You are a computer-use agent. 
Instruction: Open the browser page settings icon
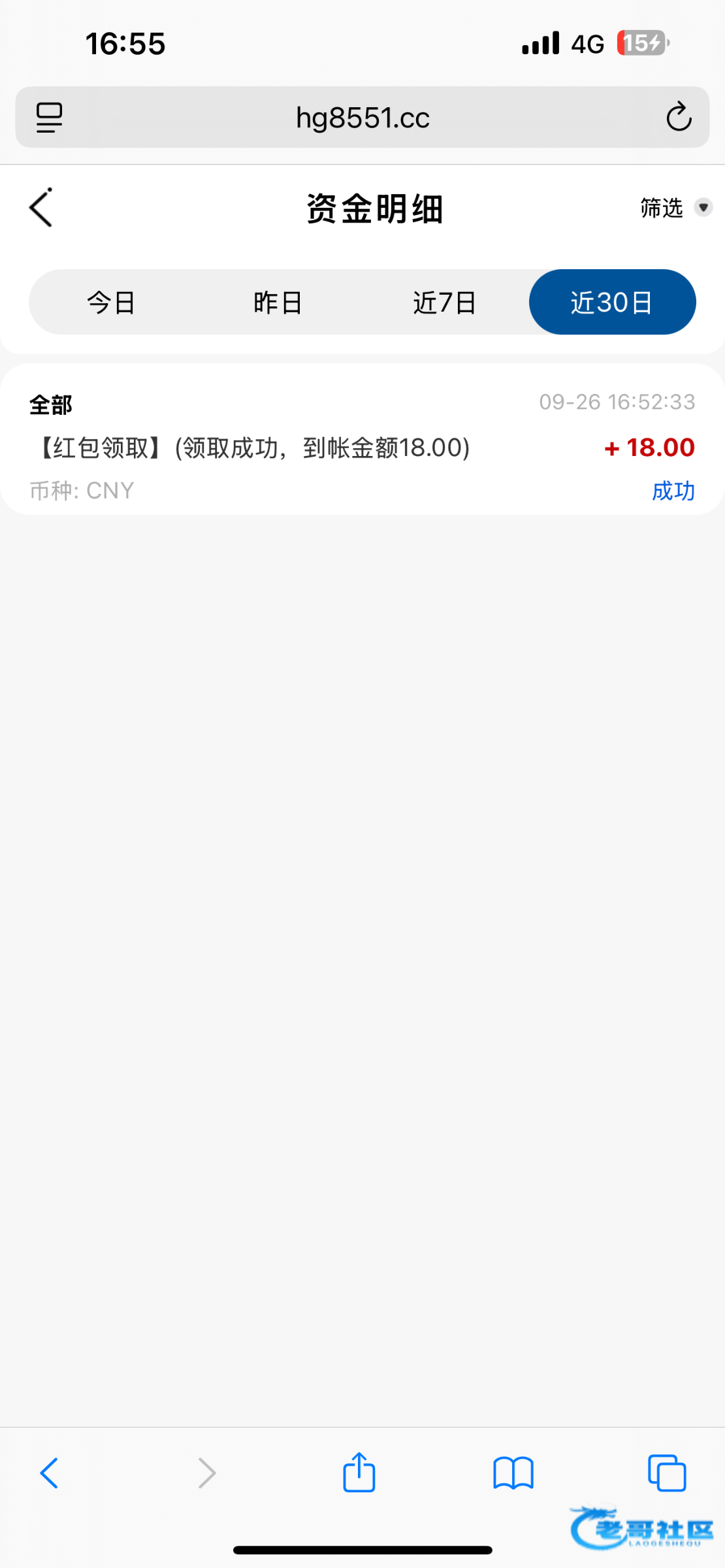tap(50, 118)
